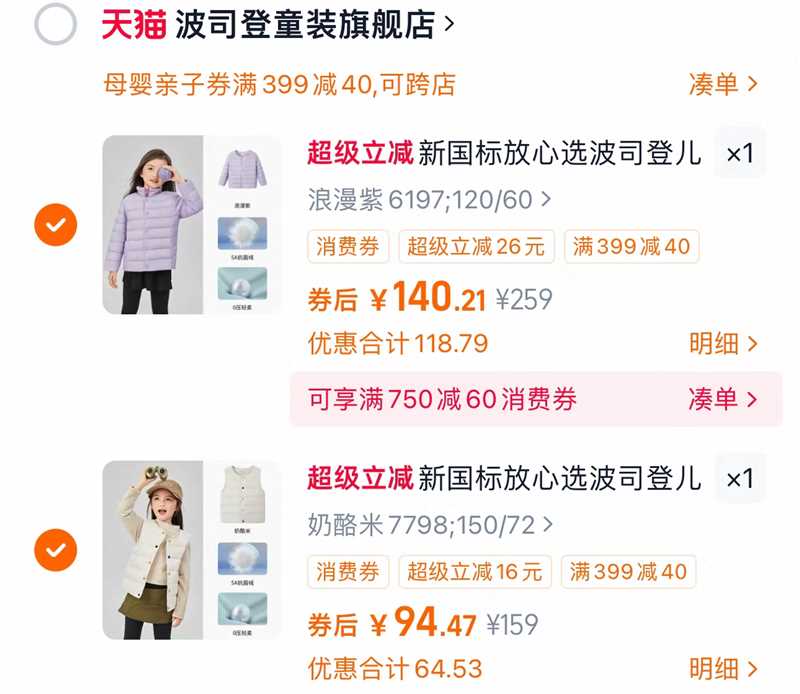
Task: View 明细 for the 64.53 discount
Action: 723,668
